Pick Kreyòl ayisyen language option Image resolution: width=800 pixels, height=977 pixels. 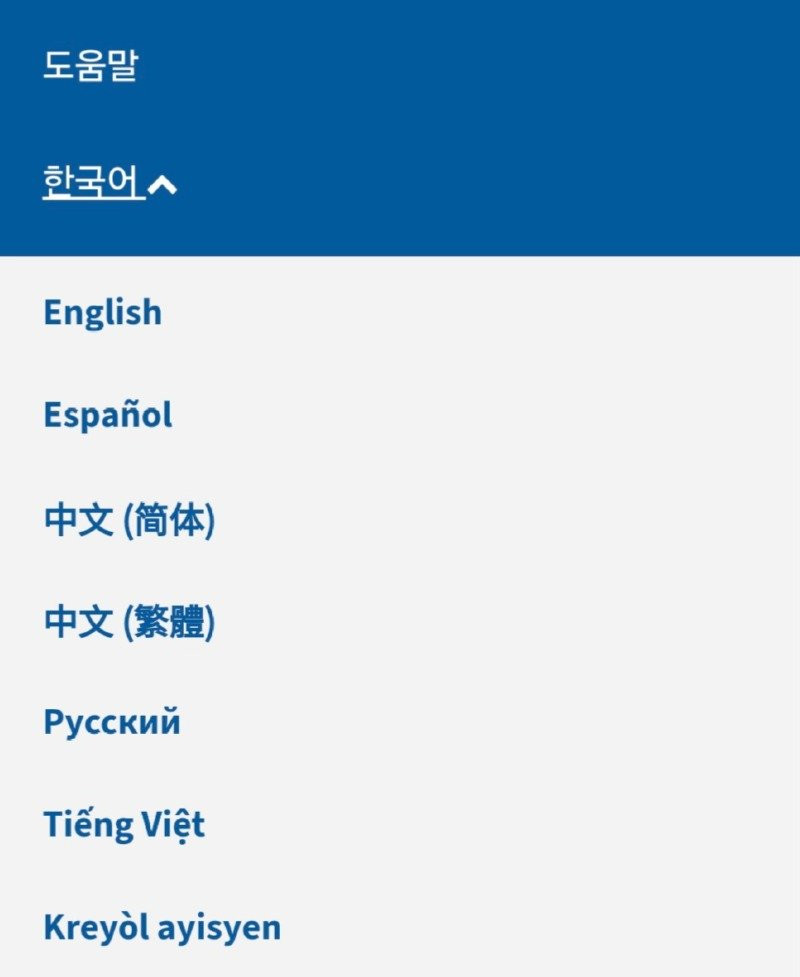162,928
